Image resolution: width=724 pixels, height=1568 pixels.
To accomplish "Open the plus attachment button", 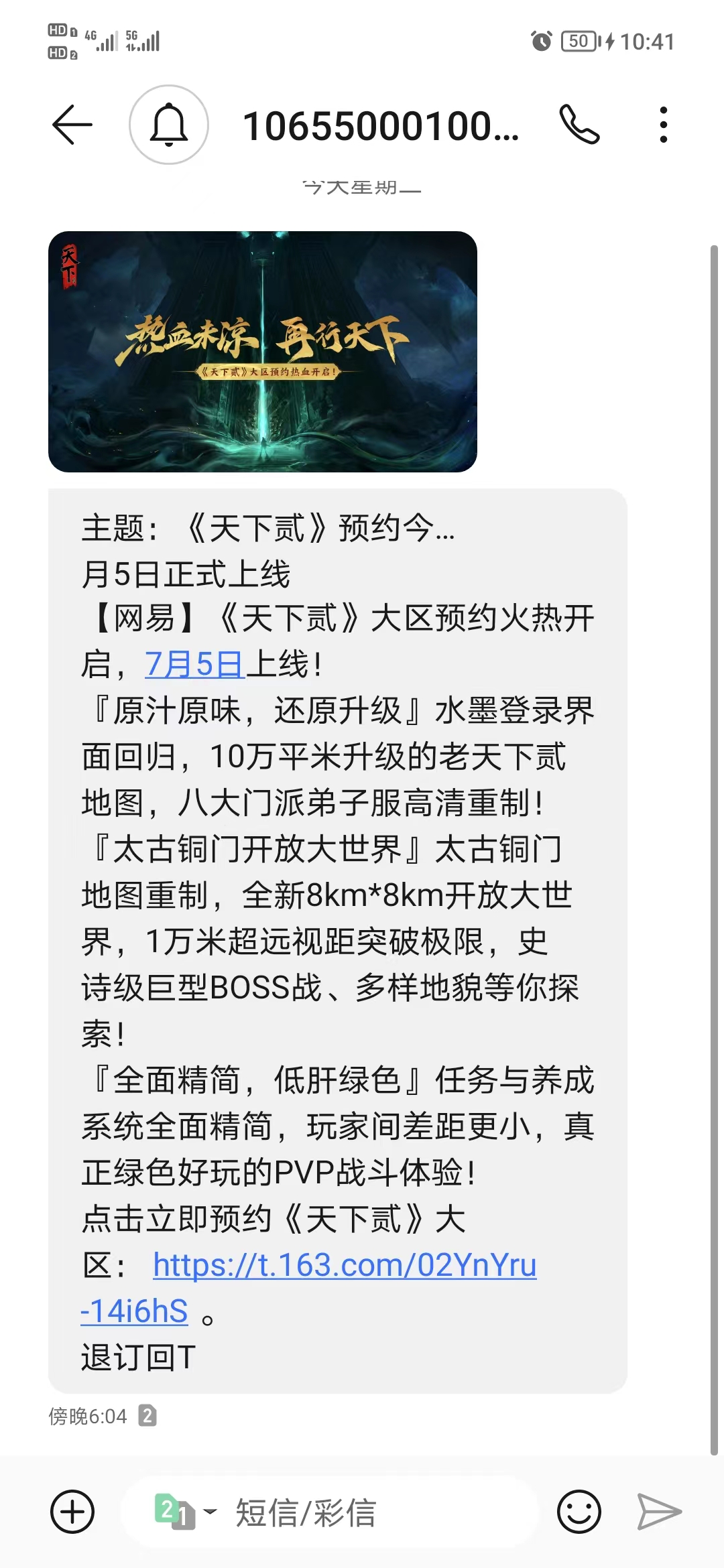I will coord(72,1512).
